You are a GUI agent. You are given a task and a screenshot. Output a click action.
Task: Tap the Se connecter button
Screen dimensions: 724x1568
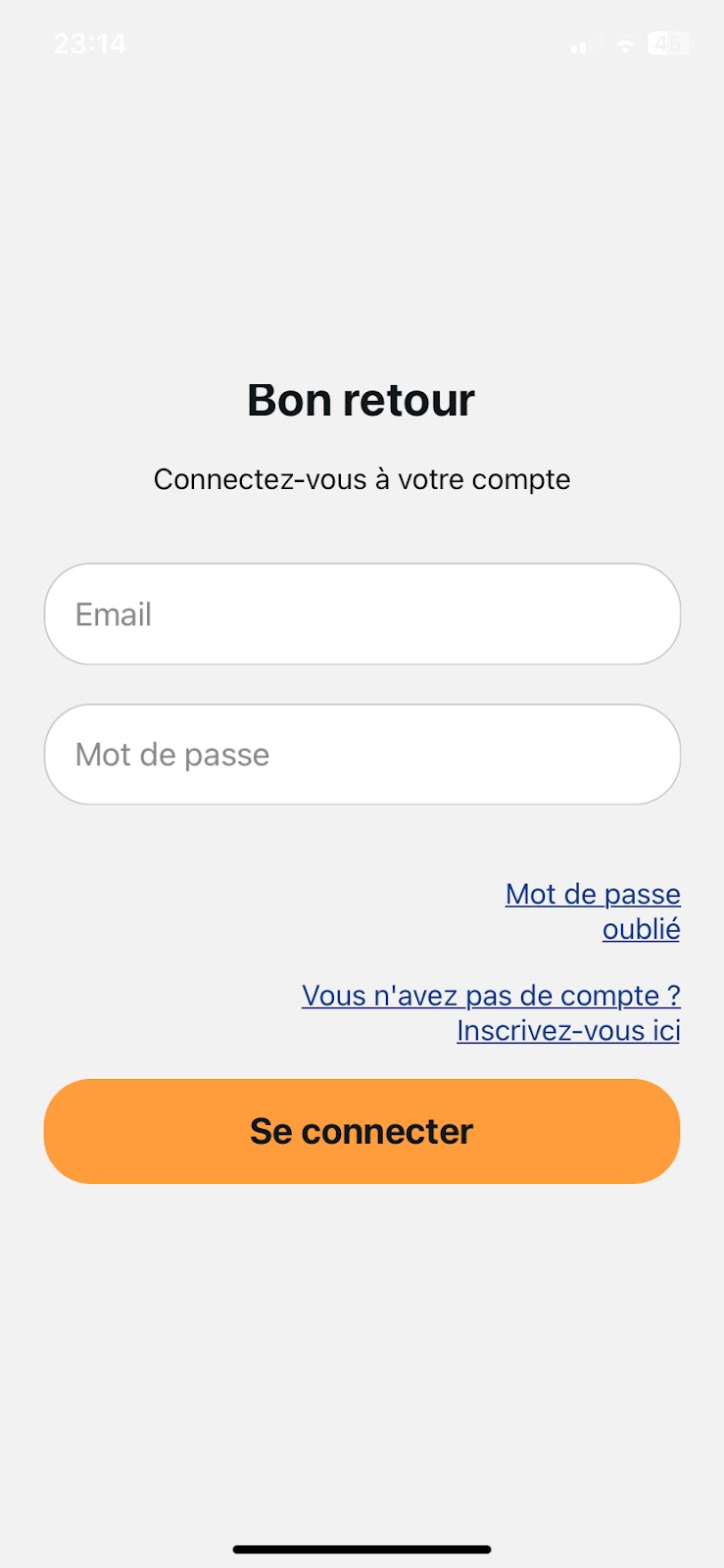pos(362,1131)
